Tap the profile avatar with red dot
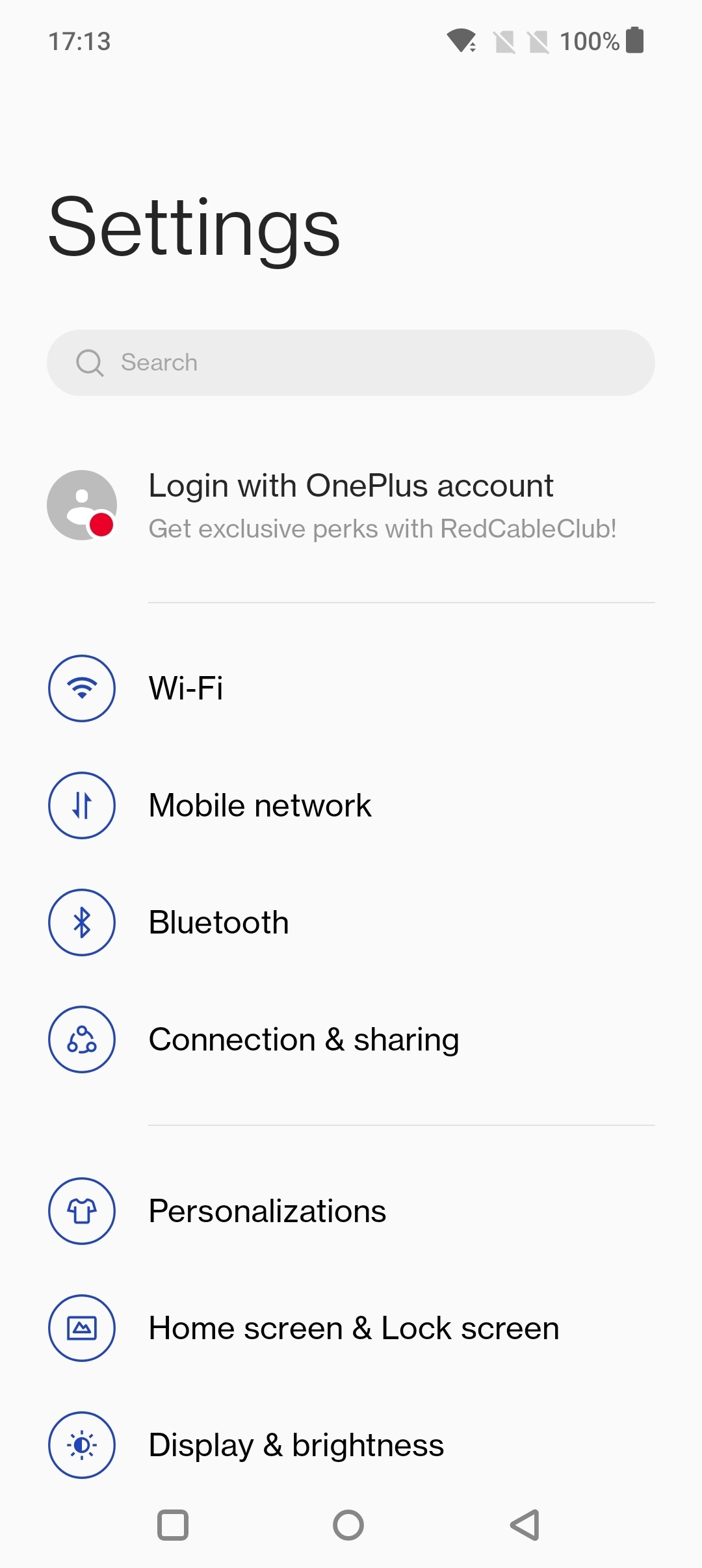This screenshot has width=702, height=1568. [x=81, y=505]
